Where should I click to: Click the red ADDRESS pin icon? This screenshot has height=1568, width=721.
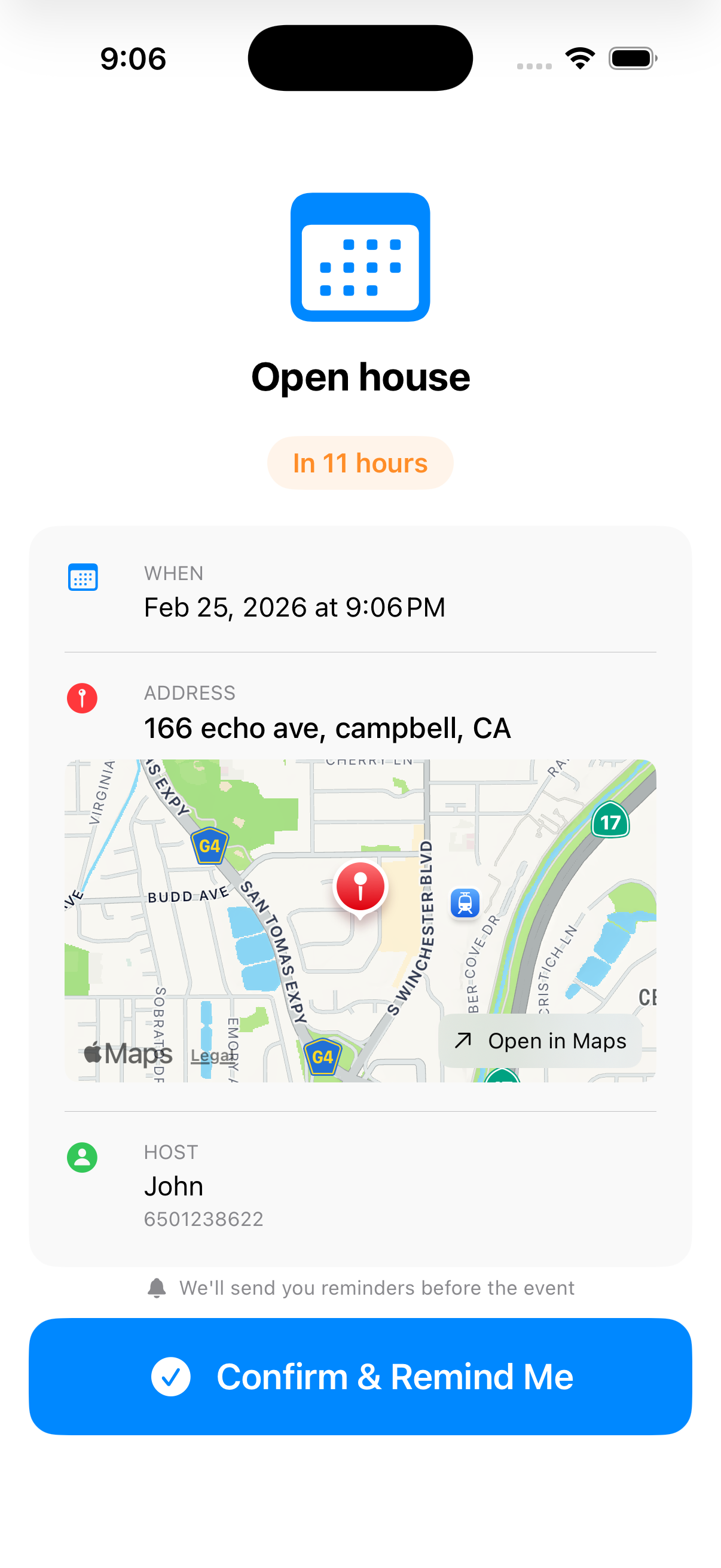(81, 697)
